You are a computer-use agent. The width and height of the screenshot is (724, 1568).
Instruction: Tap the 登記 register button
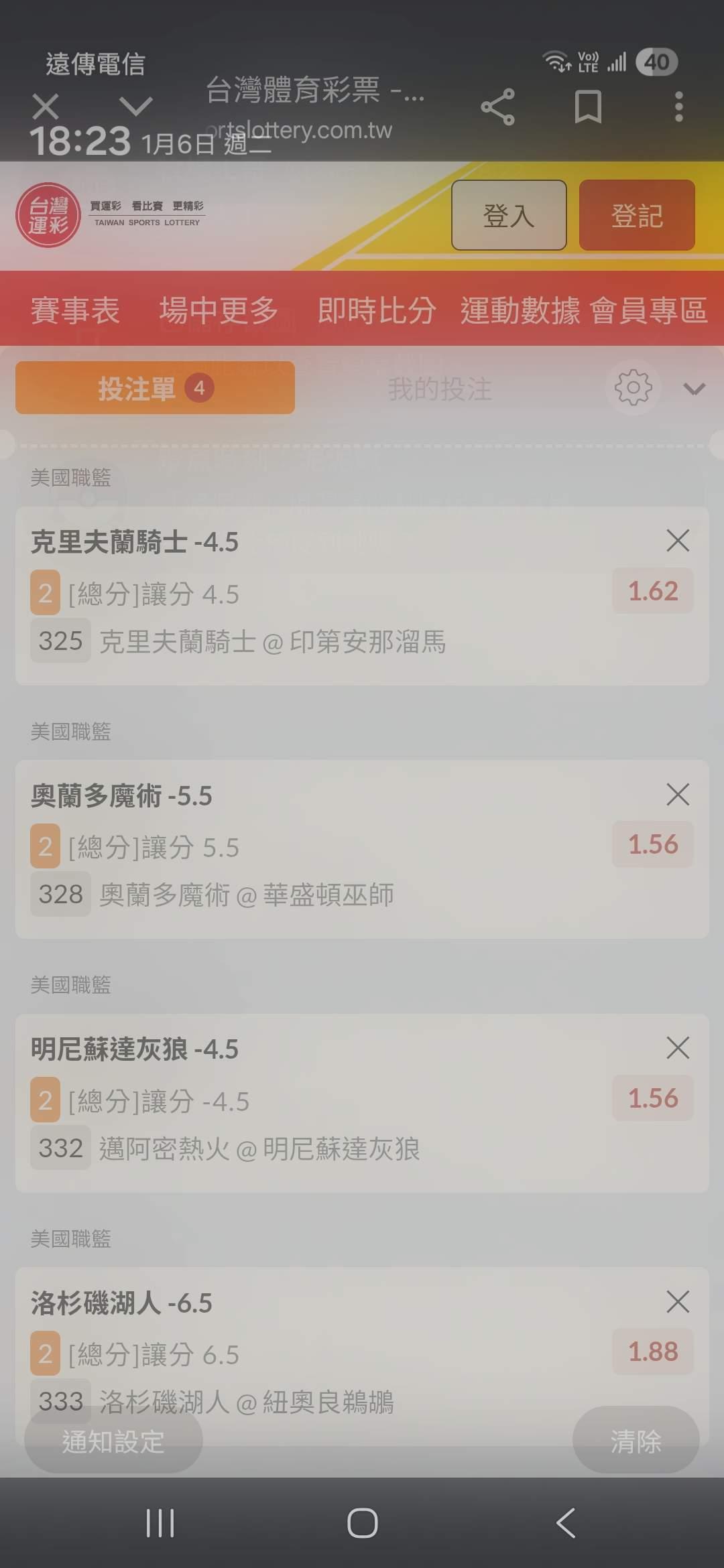click(637, 215)
